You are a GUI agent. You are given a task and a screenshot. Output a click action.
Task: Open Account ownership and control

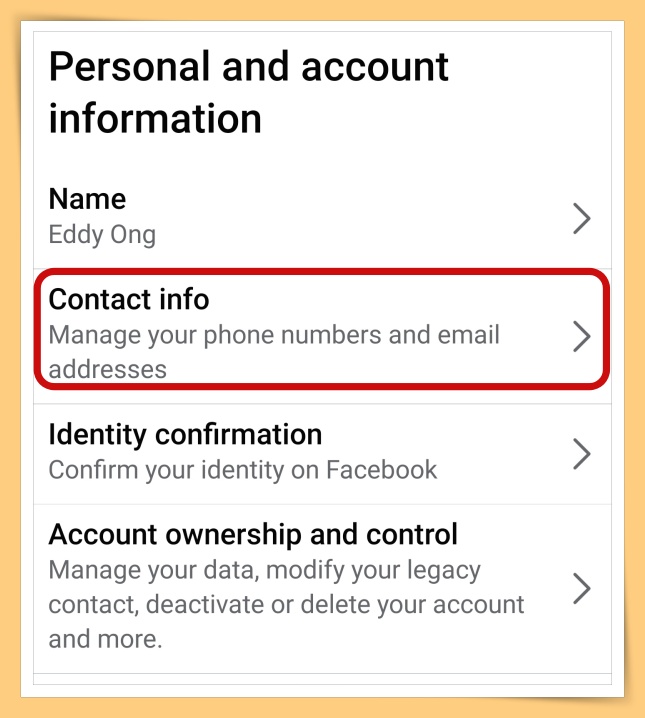pyautogui.click(x=320, y=586)
